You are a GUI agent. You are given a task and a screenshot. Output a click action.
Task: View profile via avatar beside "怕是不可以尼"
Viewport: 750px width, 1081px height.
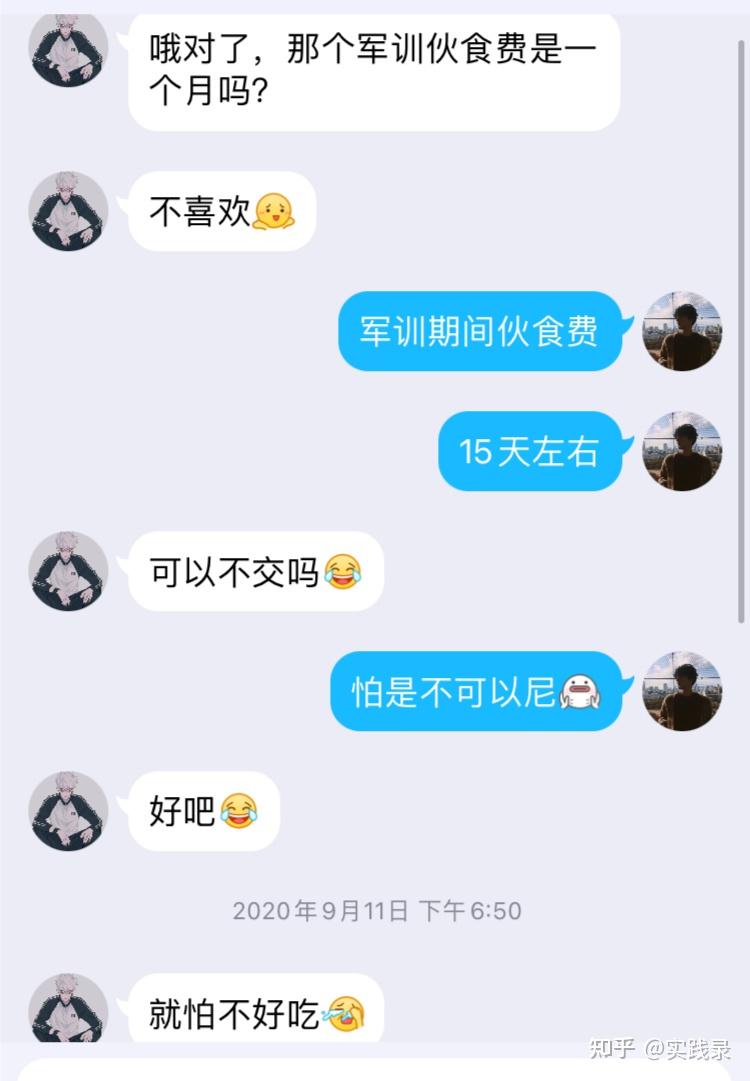tap(682, 691)
